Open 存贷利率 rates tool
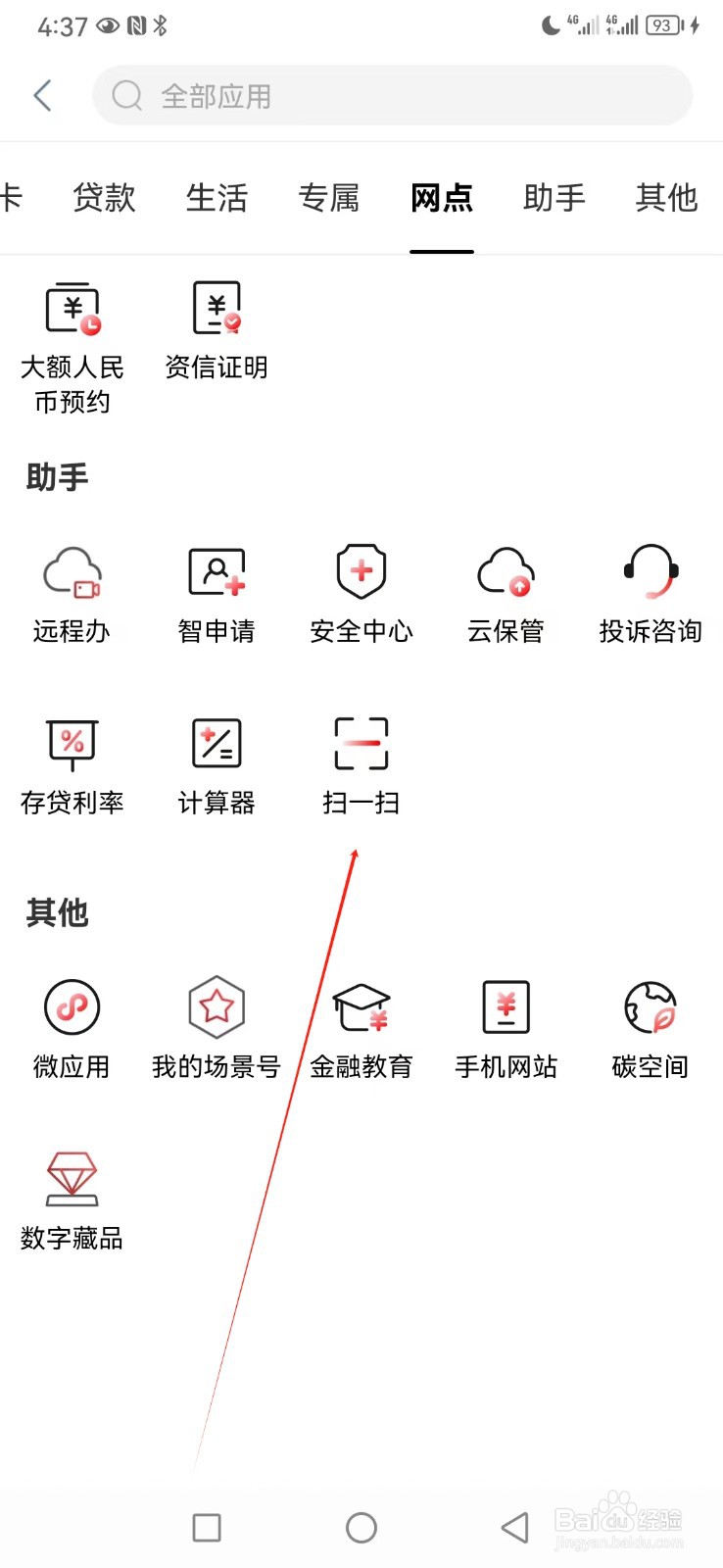Viewport: 723px width, 1568px height. coord(72,764)
